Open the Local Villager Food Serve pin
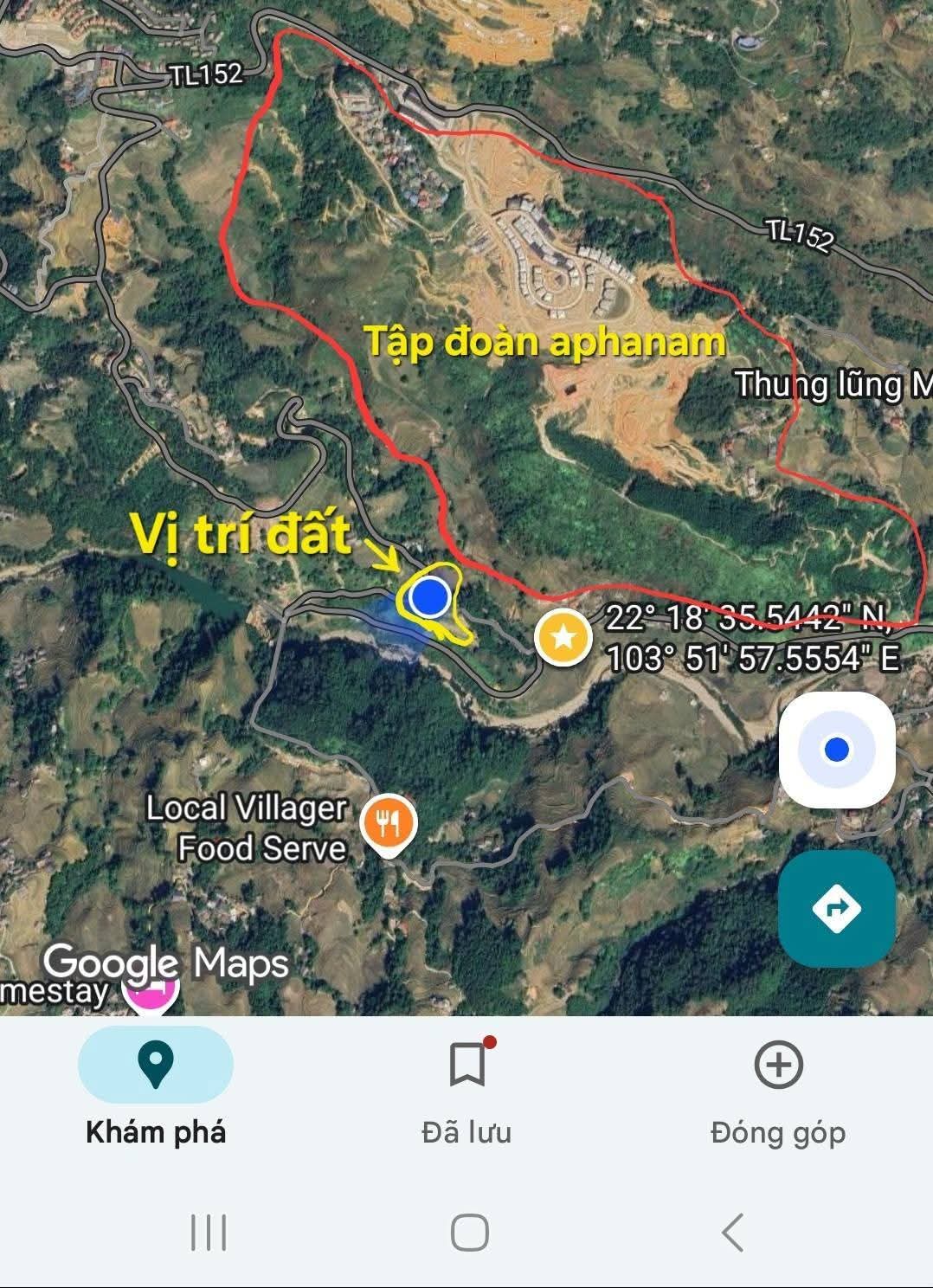This screenshot has height=1288, width=933. click(389, 823)
